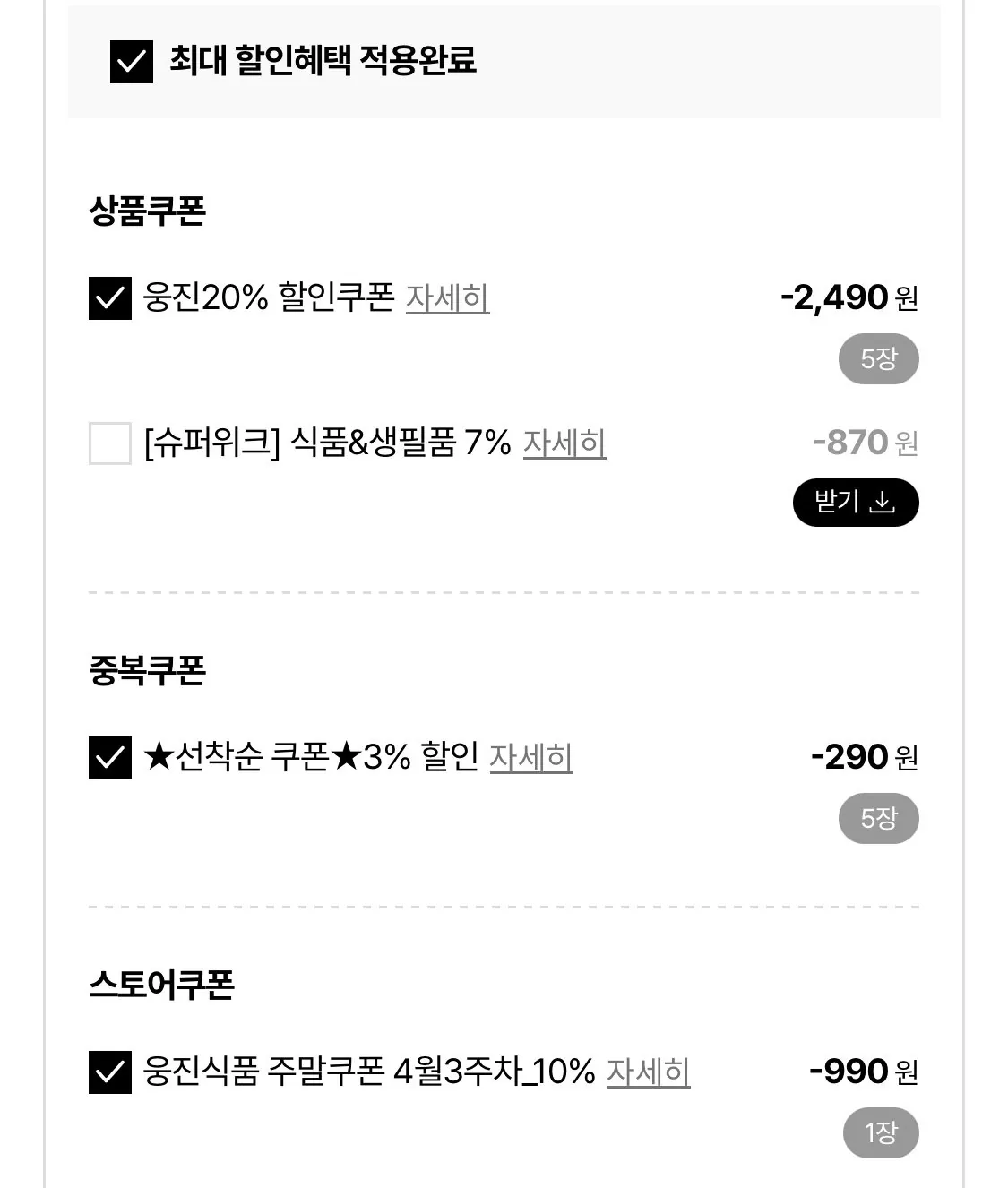Click the -2,490 원 discount amount

point(847,298)
